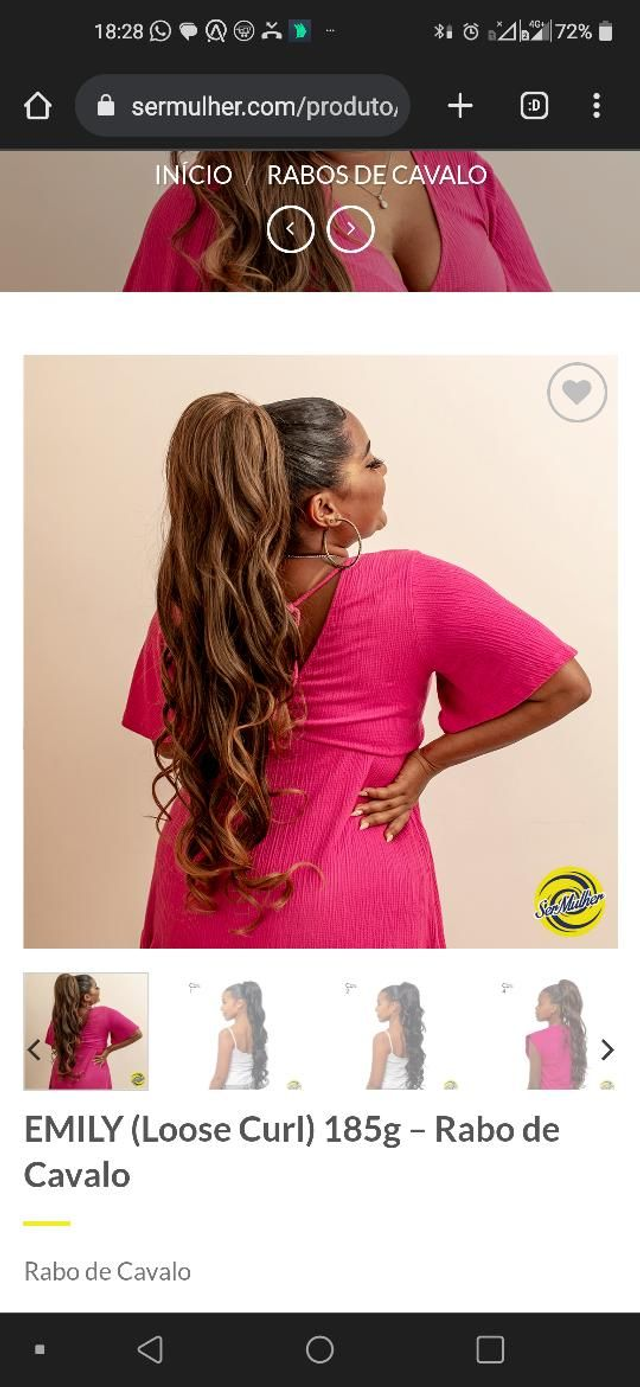
Task: Open recent apps from navigation bar
Action: (x=490, y=1349)
